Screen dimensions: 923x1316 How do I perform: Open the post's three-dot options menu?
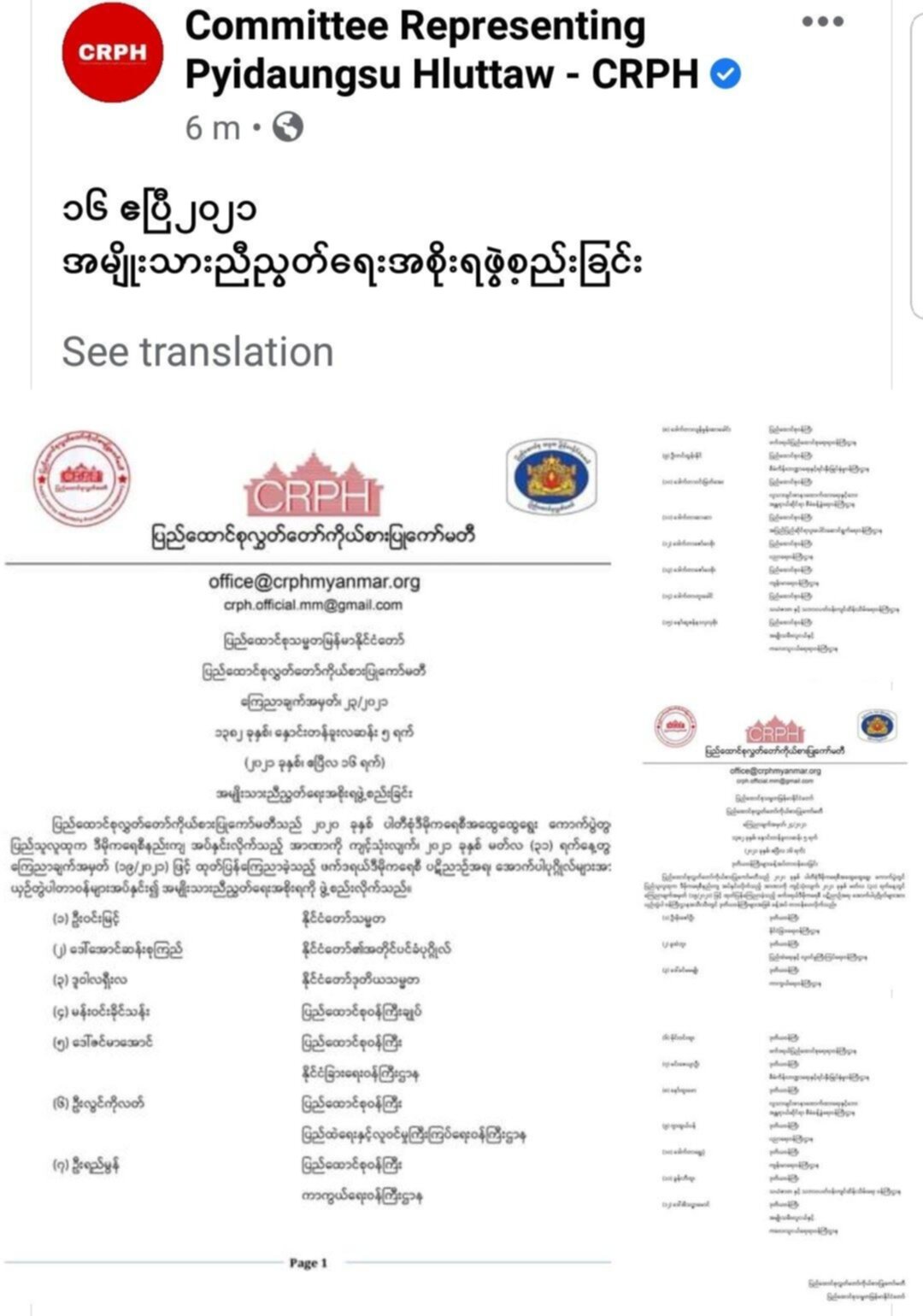(822, 22)
